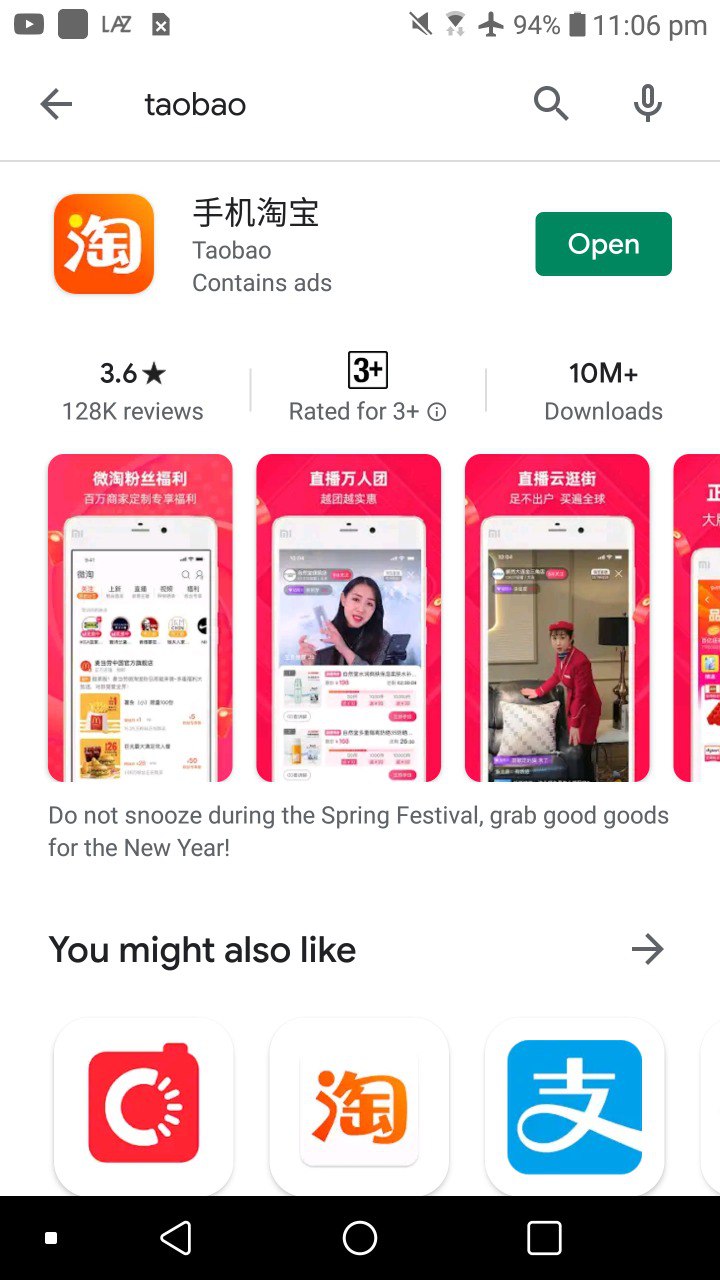Open the Taobao app via Open button
This screenshot has height=1280, width=720.
[x=603, y=244]
